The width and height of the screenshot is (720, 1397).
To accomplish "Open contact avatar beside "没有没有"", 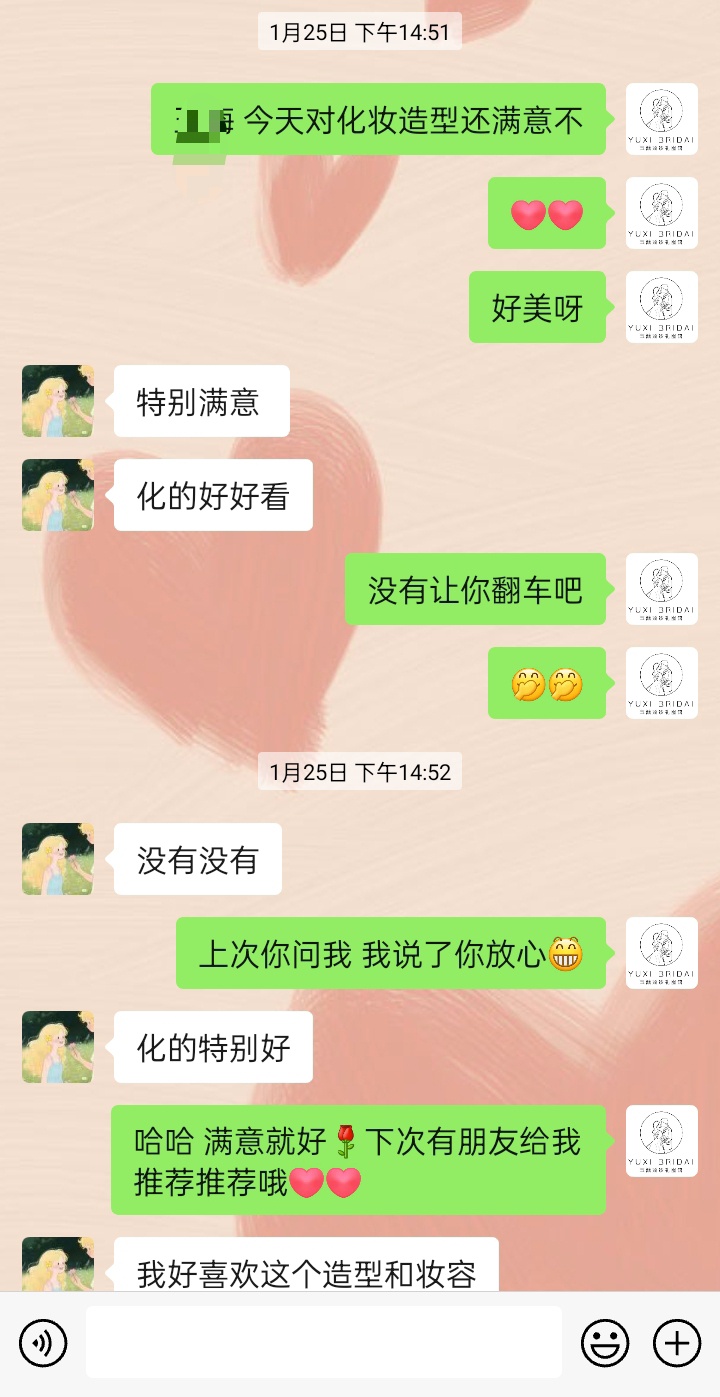I will pyautogui.click(x=58, y=859).
